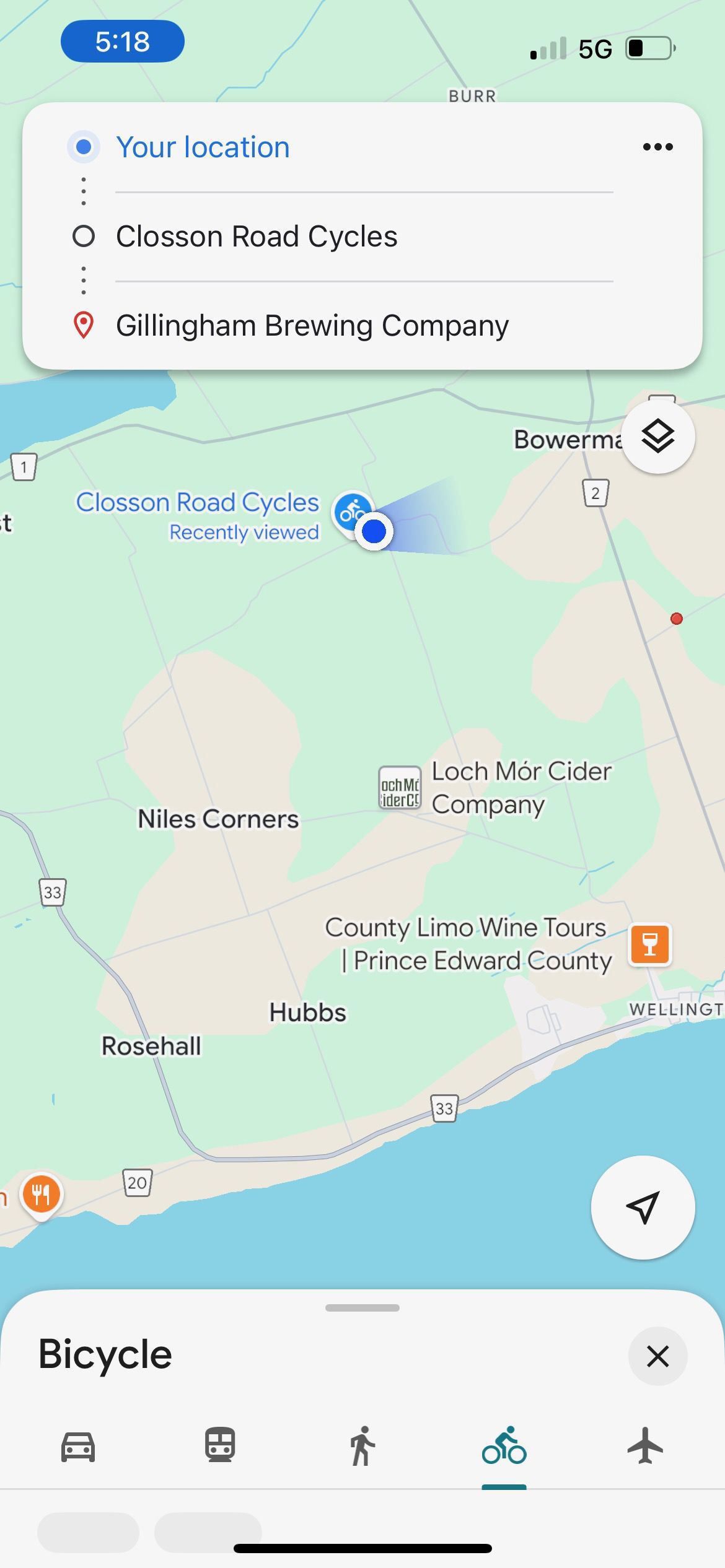Switch to flight travel mode
The width and height of the screenshot is (725, 1568).
(x=646, y=1447)
